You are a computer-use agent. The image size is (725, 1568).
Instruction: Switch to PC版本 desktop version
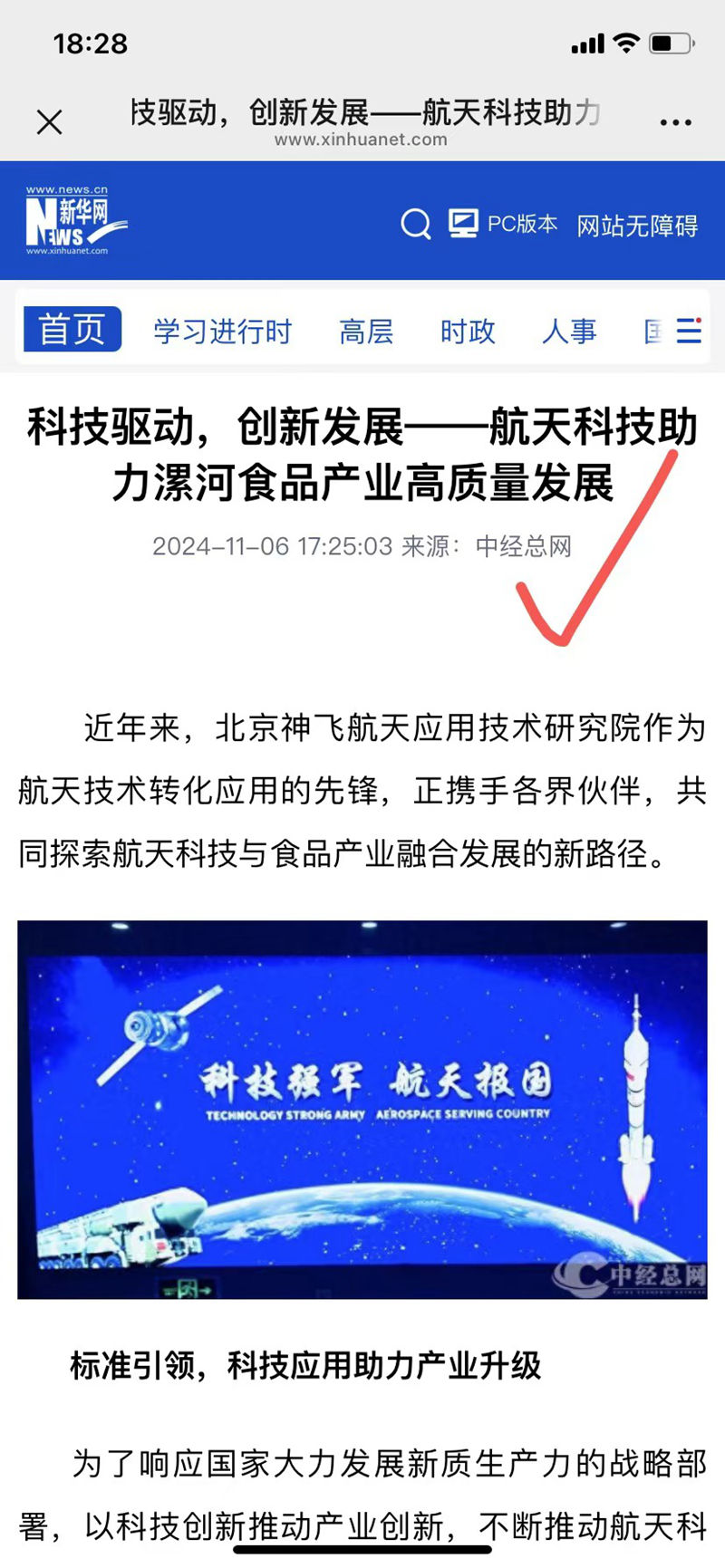pyautogui.click(x=503, y=224)
